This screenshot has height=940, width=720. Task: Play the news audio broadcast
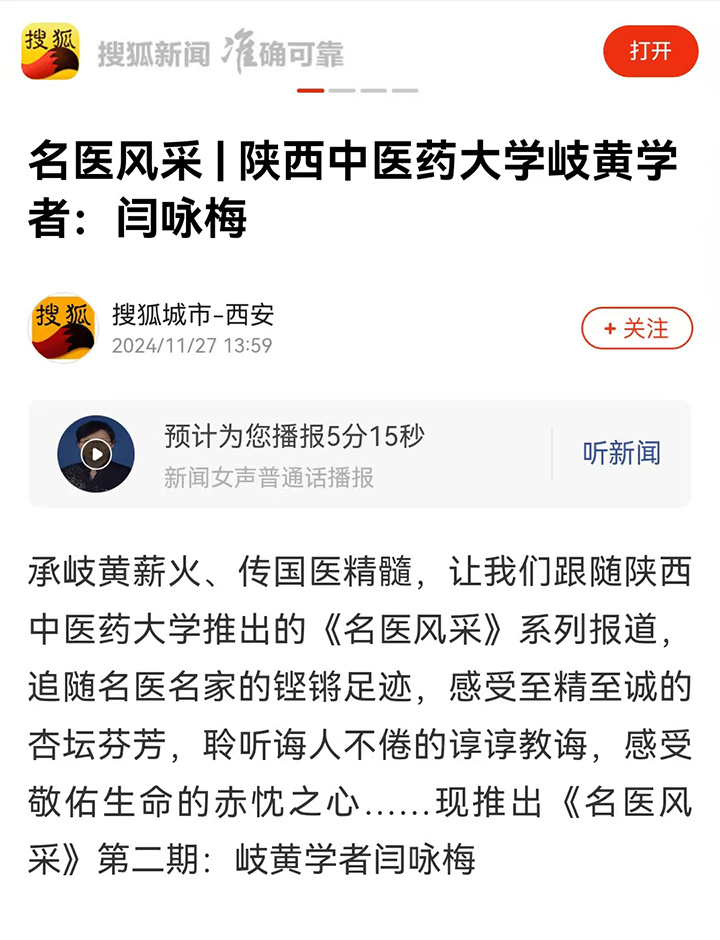coord(96,454)
